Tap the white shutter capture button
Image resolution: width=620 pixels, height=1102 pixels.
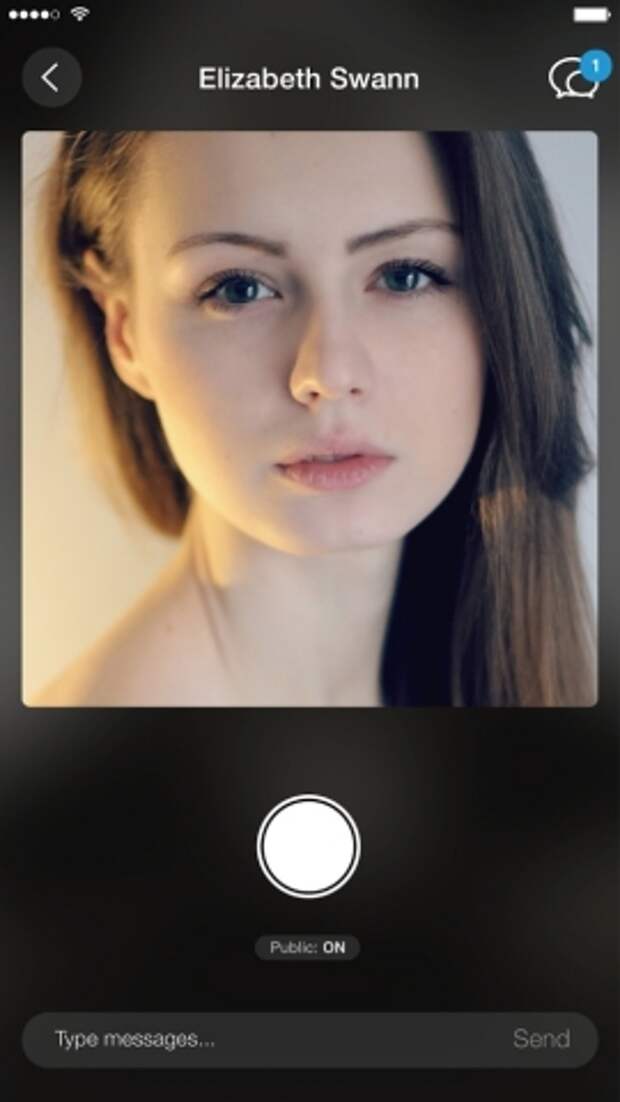pos(308,846)
